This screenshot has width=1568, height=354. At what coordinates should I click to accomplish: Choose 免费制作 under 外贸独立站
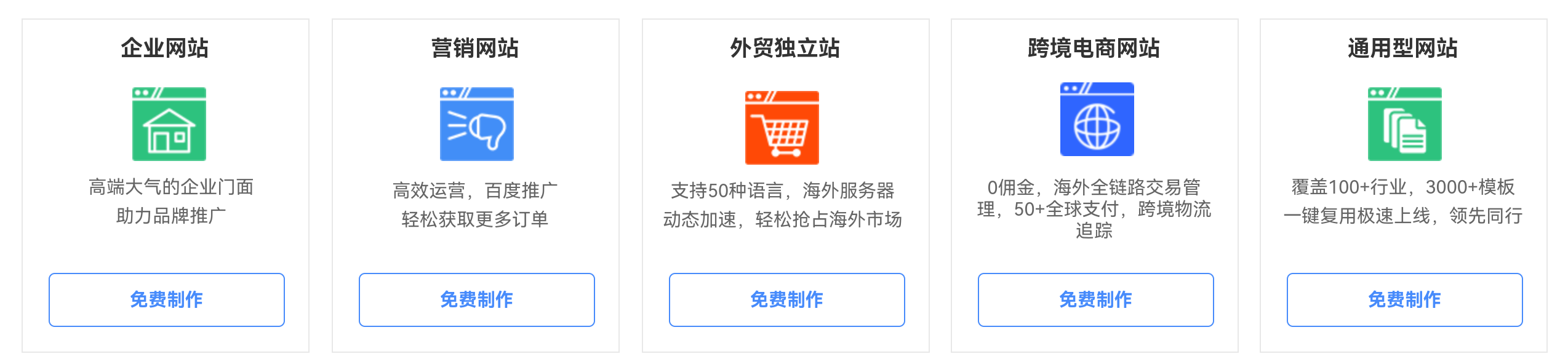coord(786,300)
